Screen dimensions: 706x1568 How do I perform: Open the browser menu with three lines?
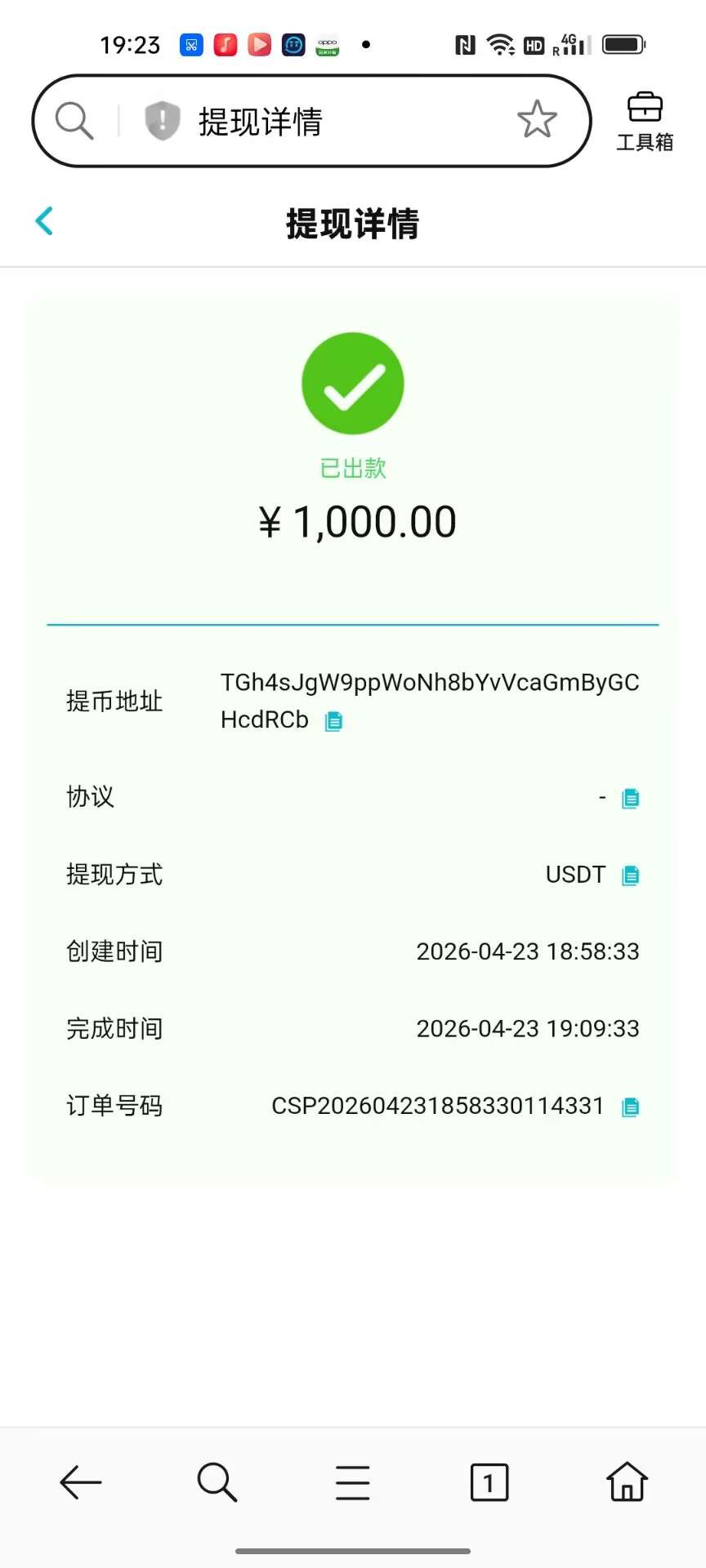[353, 1481]
